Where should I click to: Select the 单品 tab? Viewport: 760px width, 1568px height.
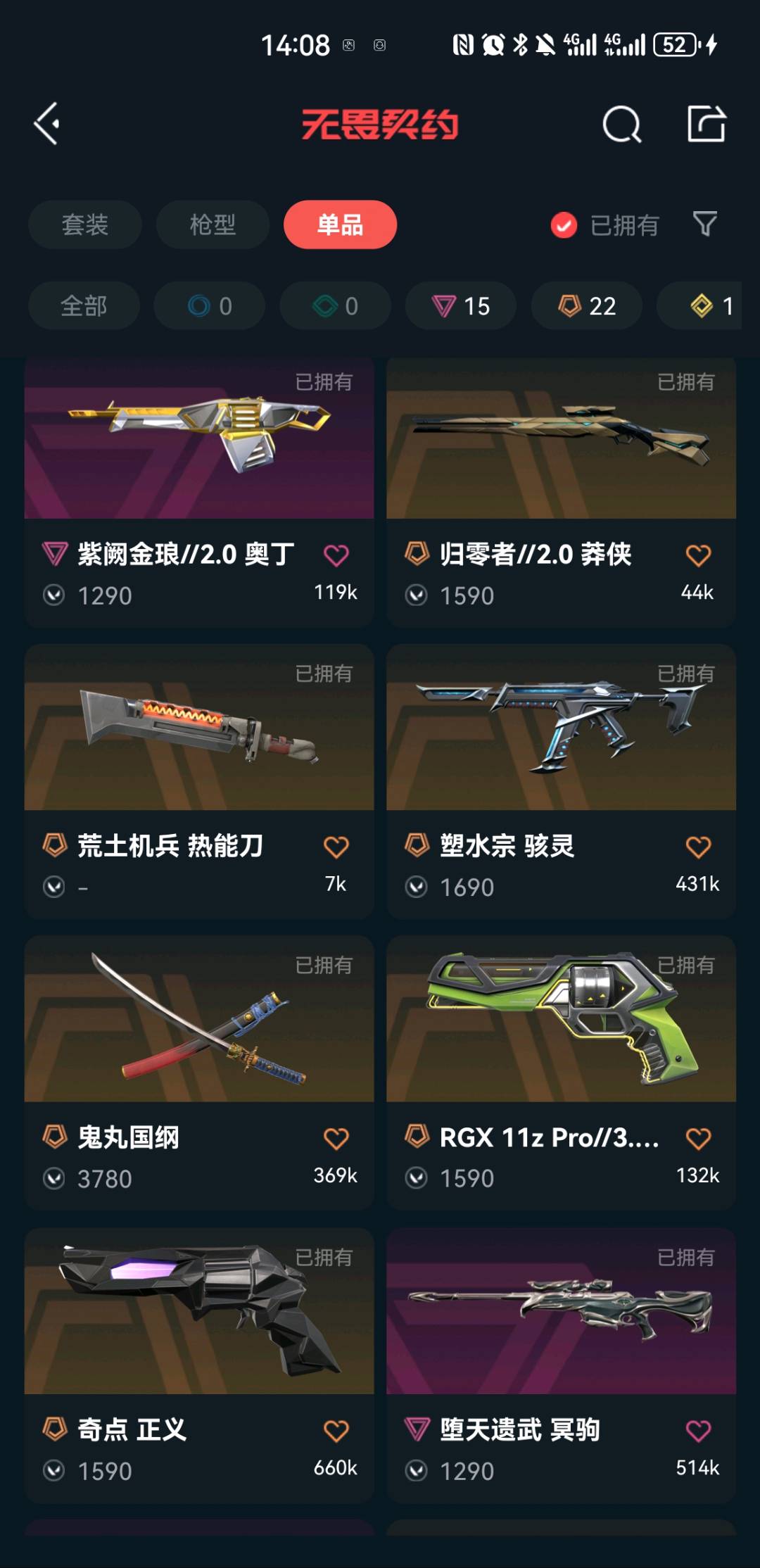[340, 225]
